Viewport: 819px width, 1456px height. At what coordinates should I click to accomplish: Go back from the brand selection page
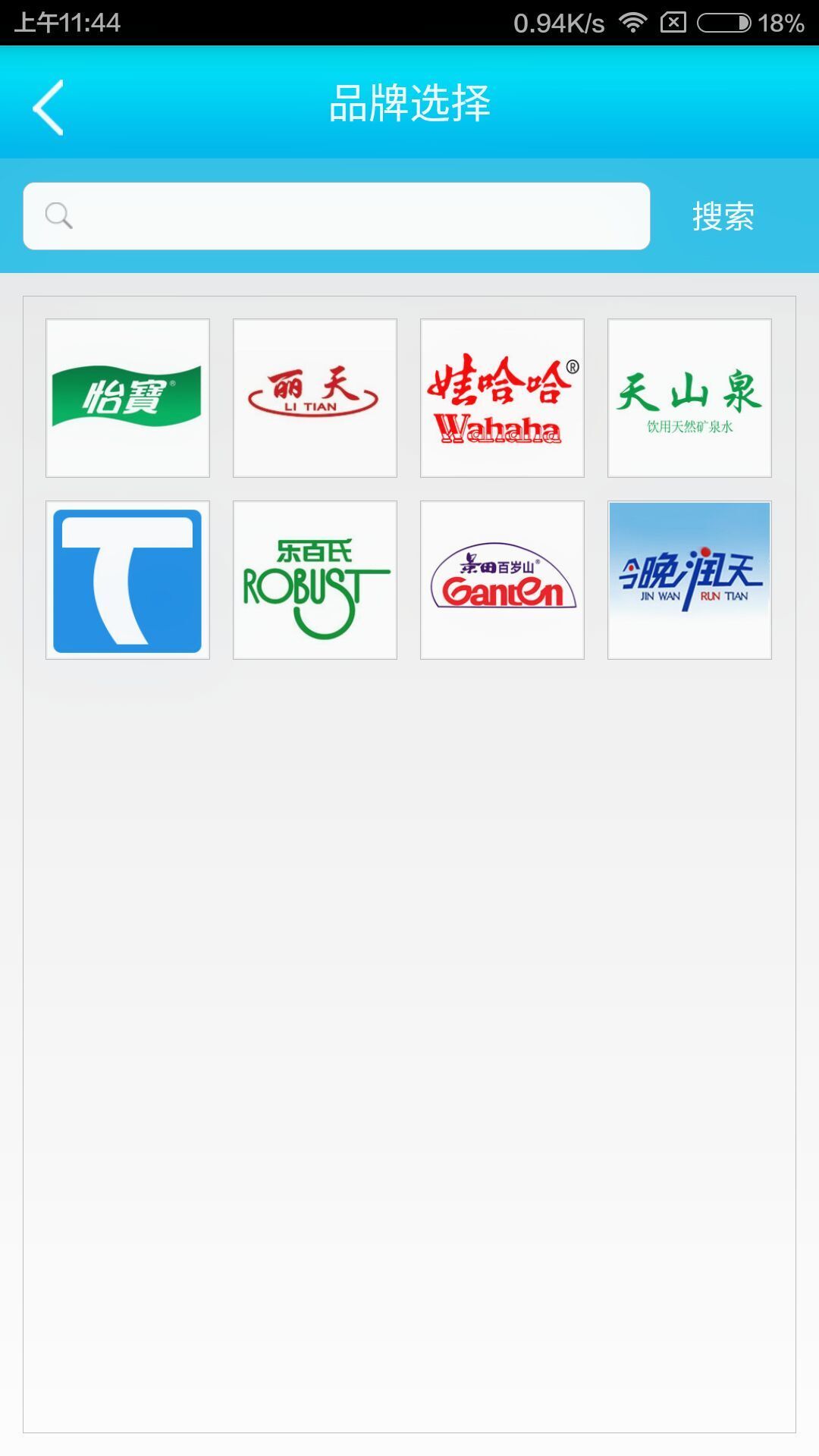pyautogui.click(x=49, y=107)
